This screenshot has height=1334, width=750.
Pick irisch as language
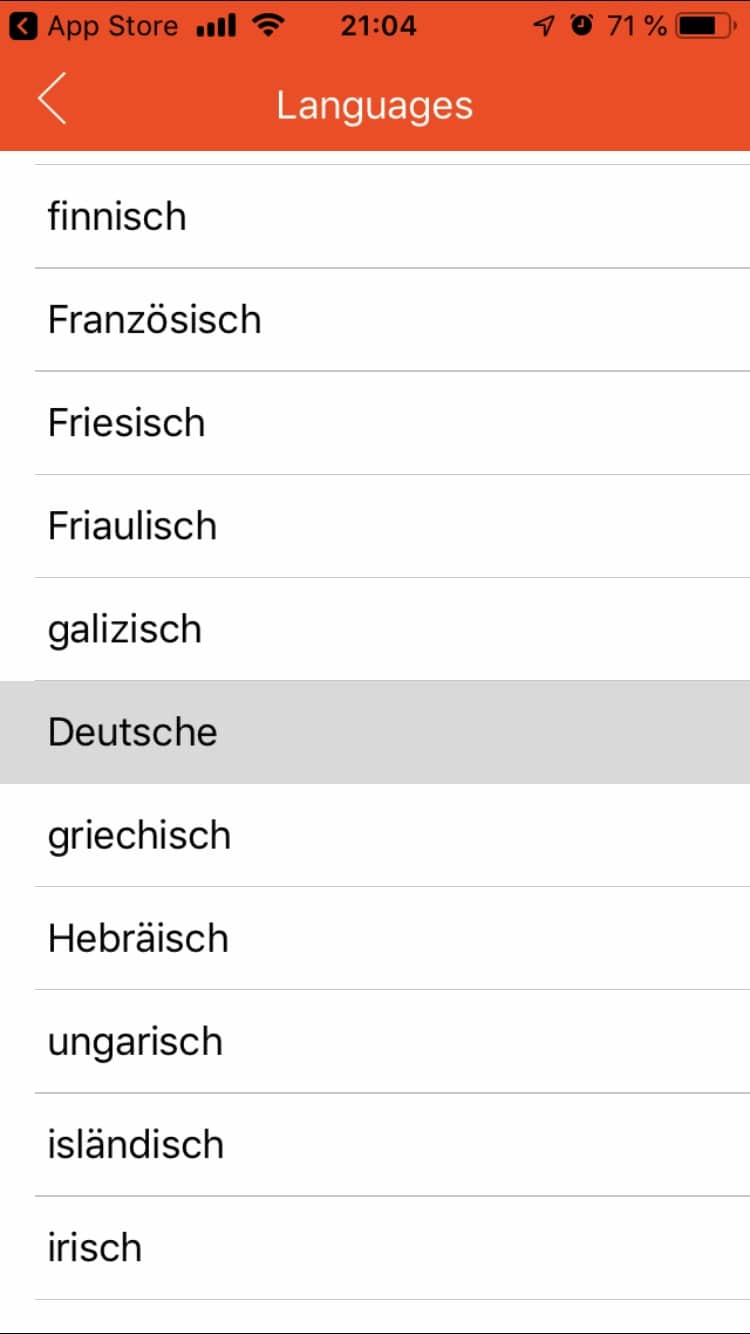375,1247
